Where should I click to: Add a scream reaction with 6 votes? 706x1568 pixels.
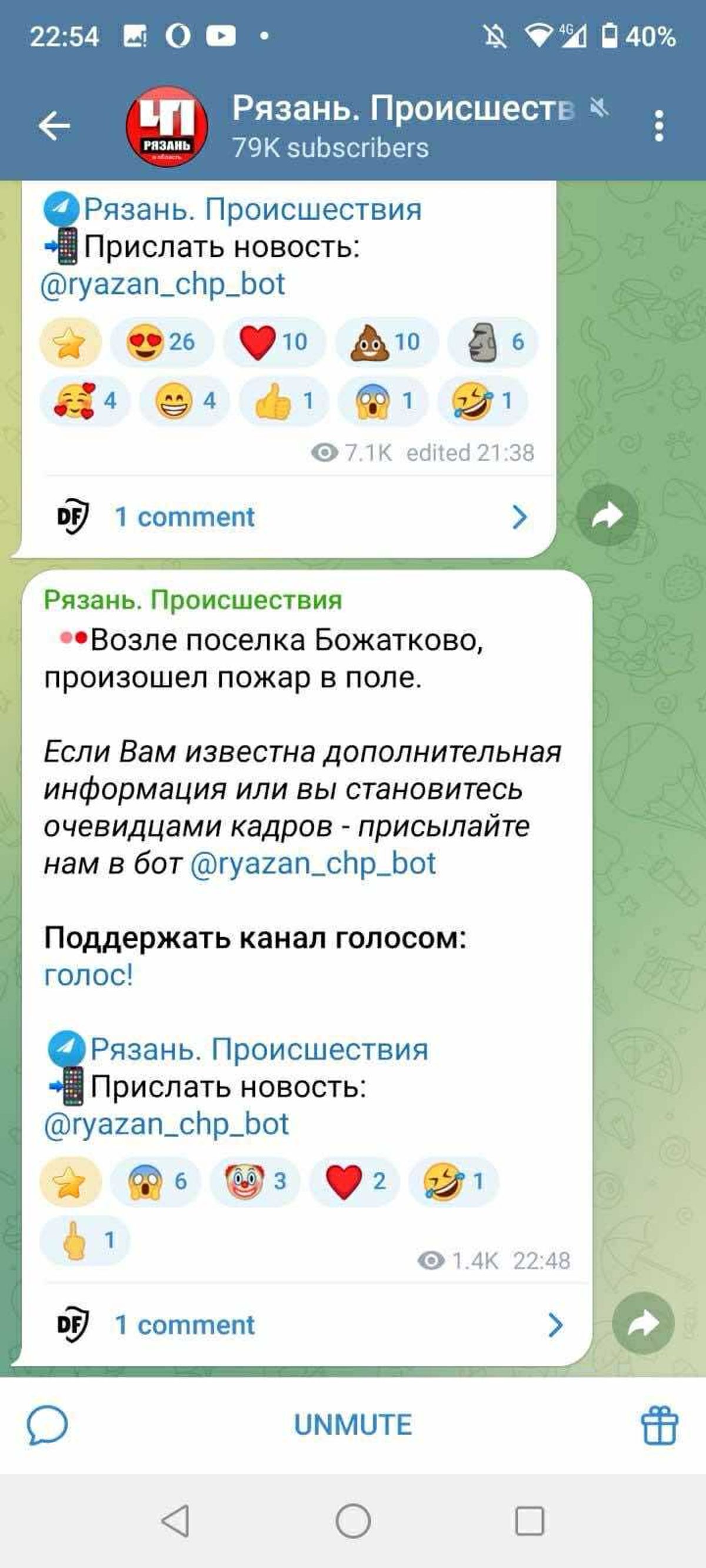[x=156, y=1182]
